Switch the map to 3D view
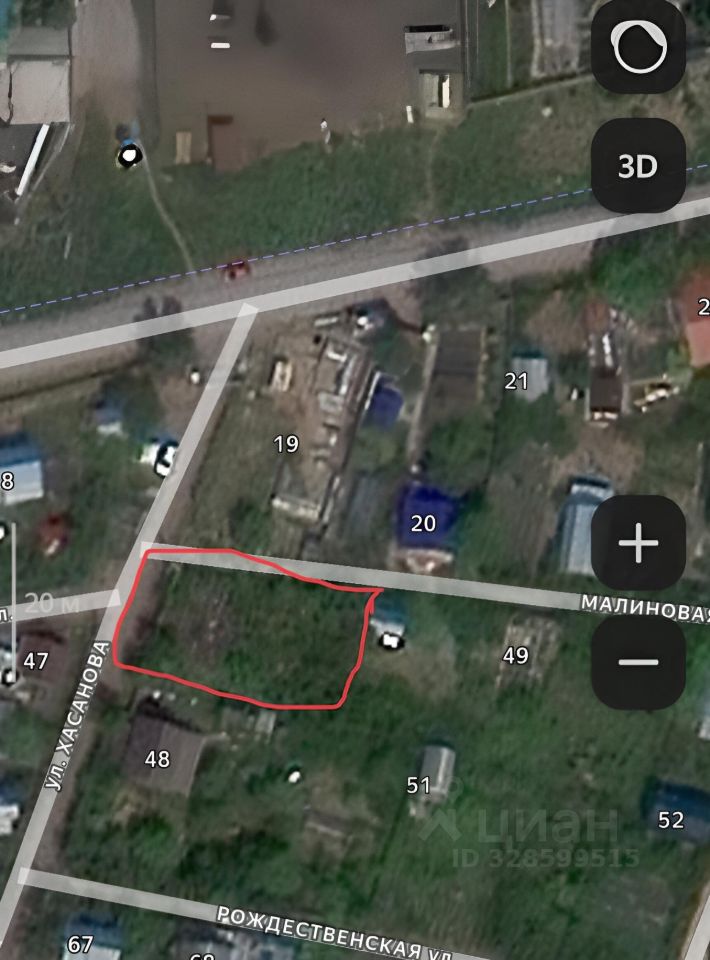Viewport: 710px width, 960px height. 638,166
